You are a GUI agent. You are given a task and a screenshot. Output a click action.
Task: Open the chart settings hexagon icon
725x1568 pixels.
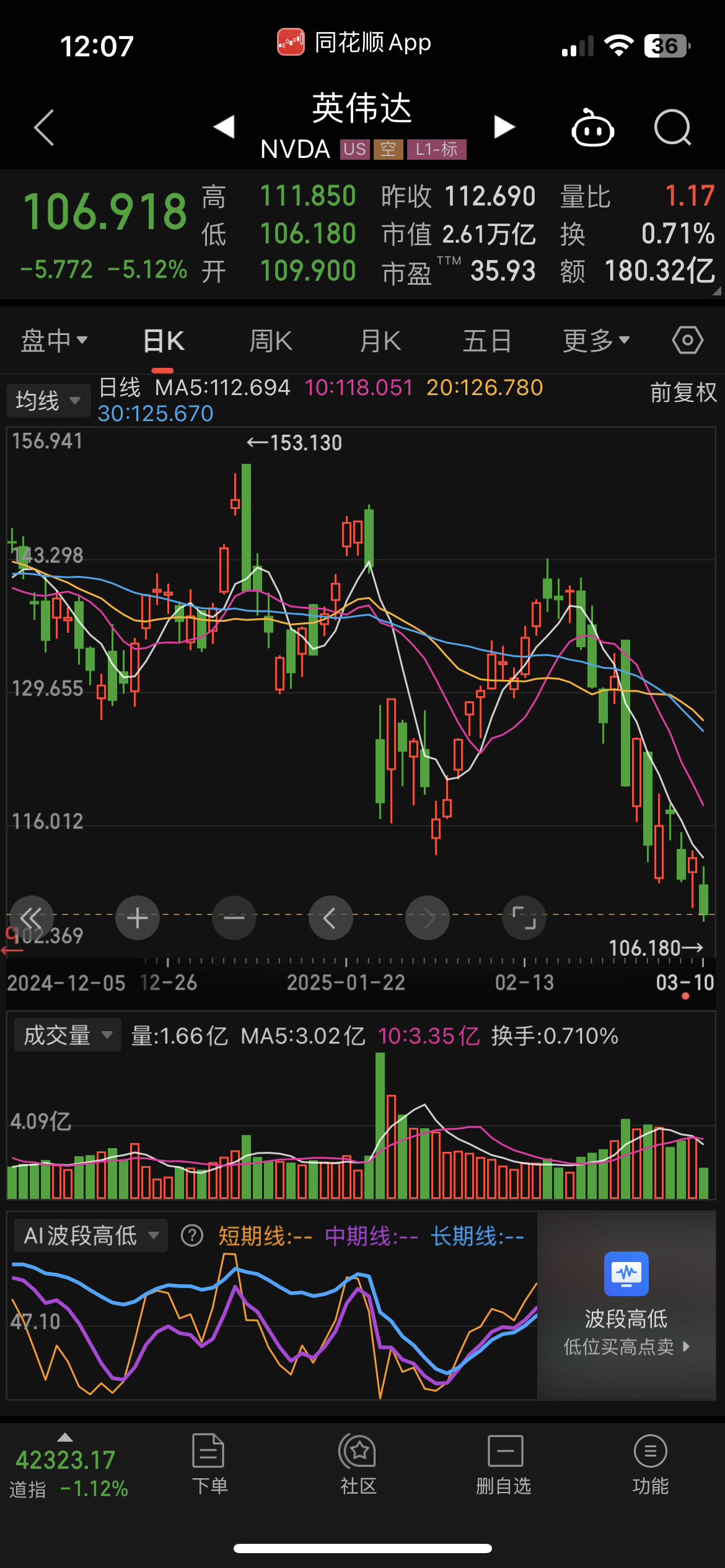point(687,341)
